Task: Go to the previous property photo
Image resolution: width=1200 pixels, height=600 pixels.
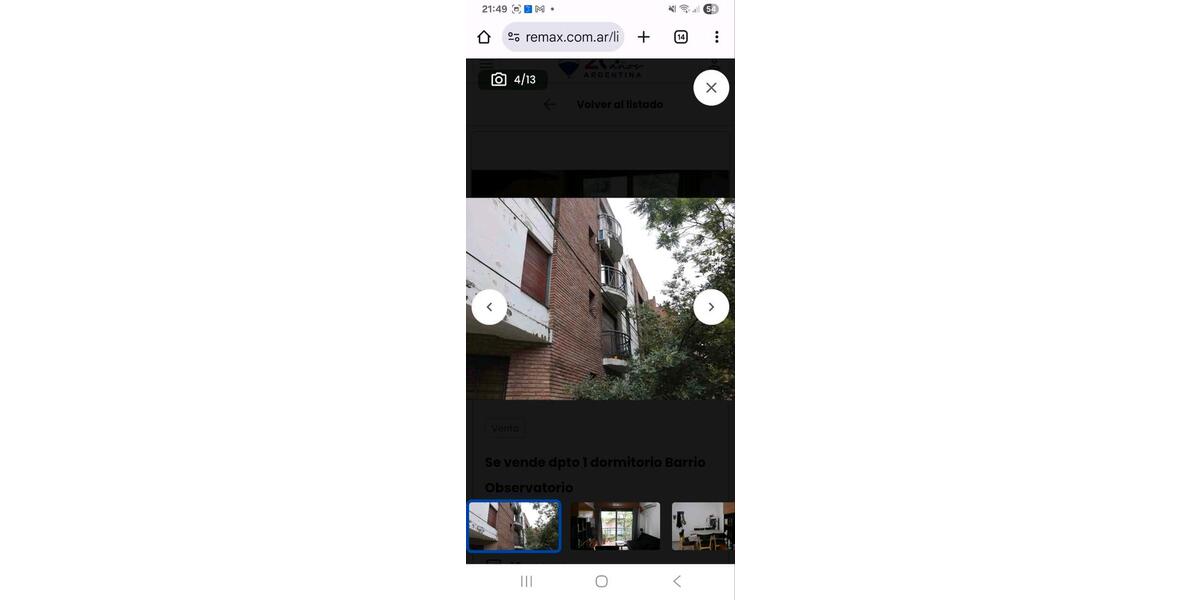Action: pyautogui.click(x=489, y=307)
